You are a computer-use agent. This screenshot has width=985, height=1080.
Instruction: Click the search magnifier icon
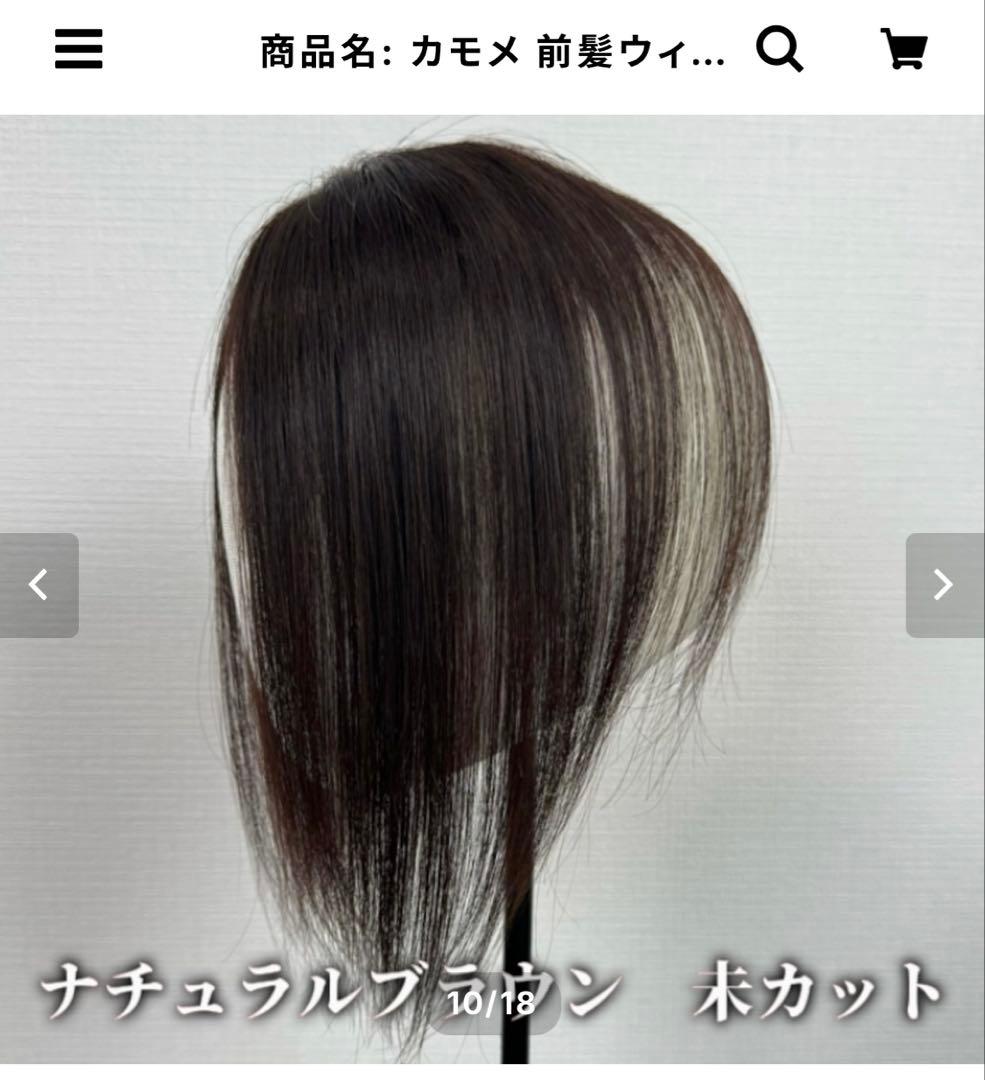(x=781, y=50)
